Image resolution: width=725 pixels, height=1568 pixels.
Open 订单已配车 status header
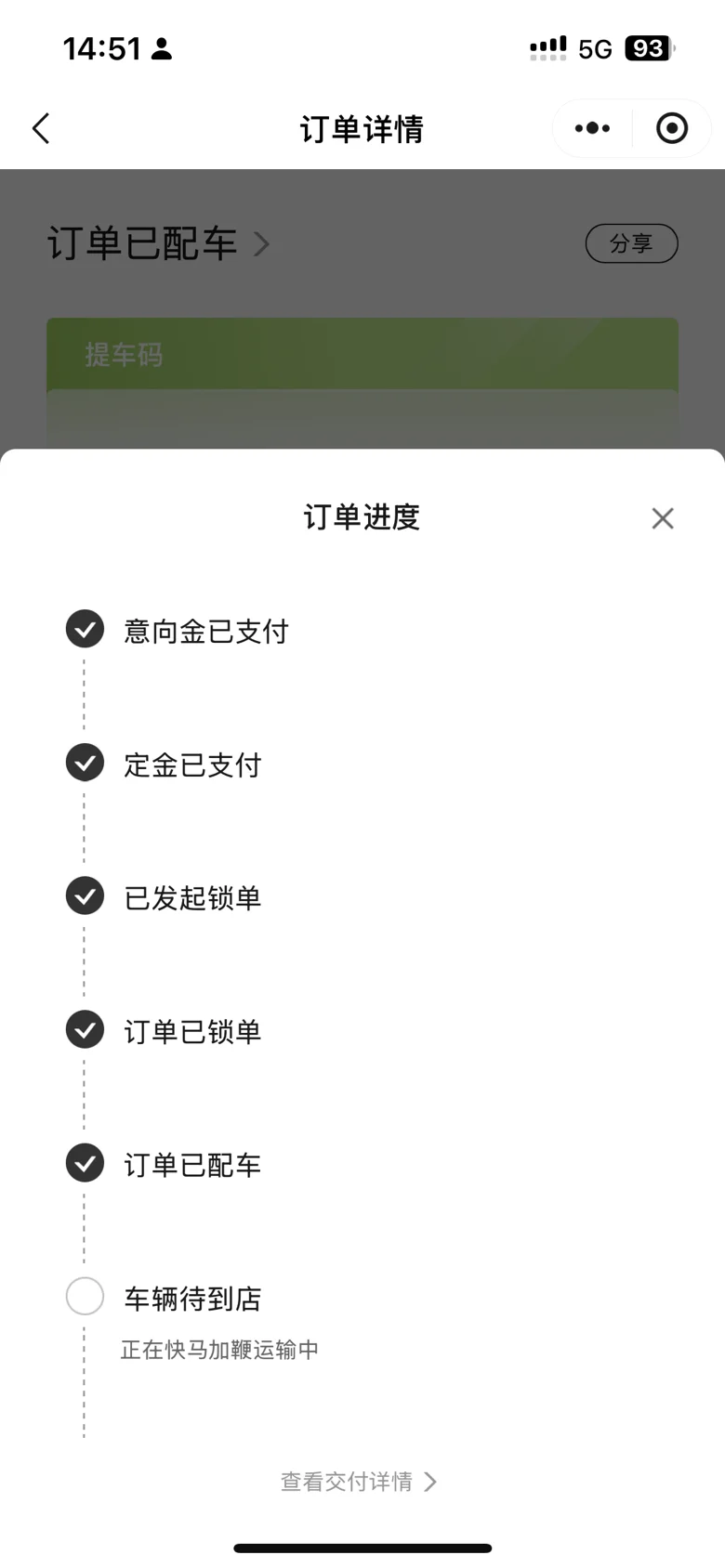(x=158, y=243)
